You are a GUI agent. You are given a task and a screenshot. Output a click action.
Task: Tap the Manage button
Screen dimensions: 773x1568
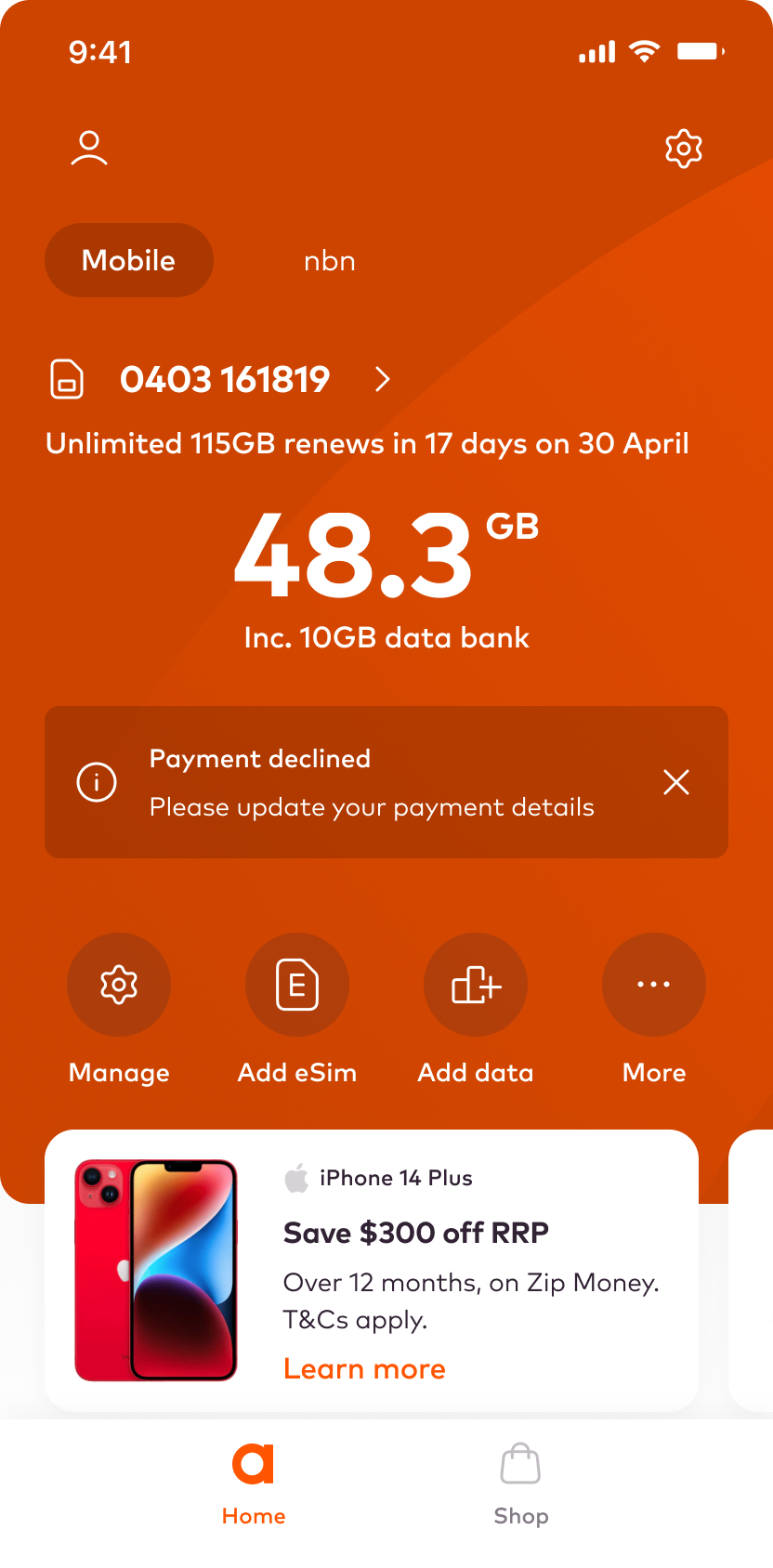(119, 985)
